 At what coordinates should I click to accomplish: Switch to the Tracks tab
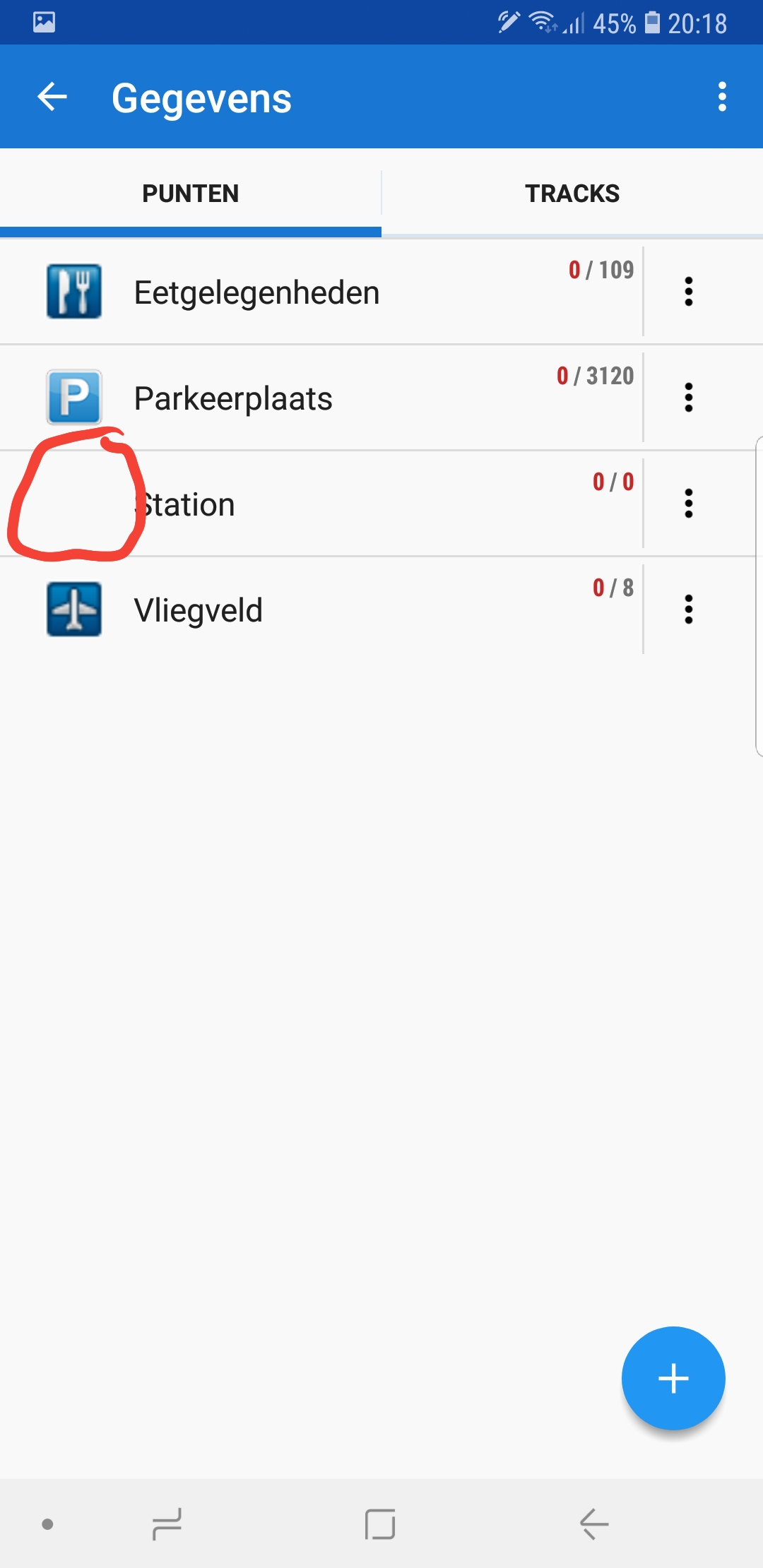pos(572,193)
